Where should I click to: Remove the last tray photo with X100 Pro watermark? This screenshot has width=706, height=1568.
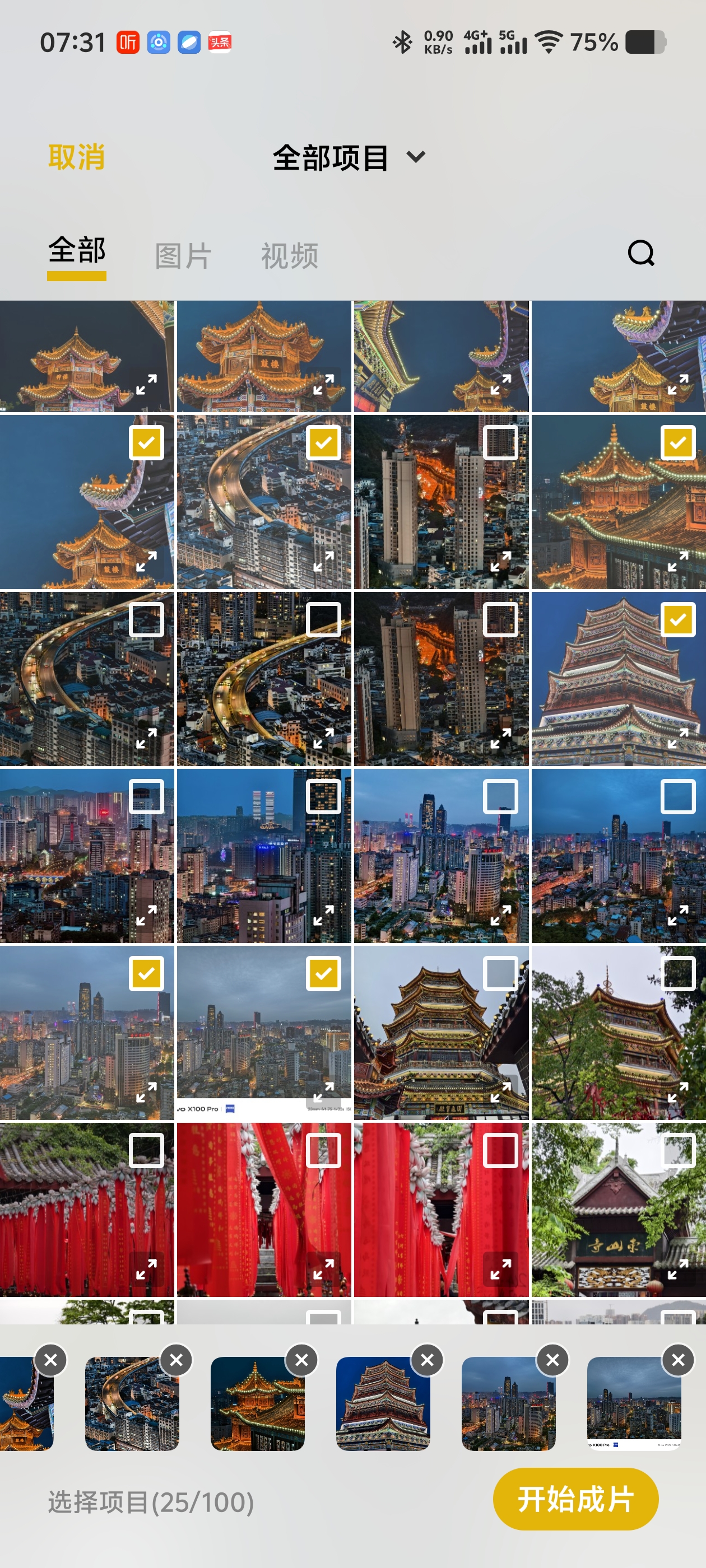[x=677, y=1360]
